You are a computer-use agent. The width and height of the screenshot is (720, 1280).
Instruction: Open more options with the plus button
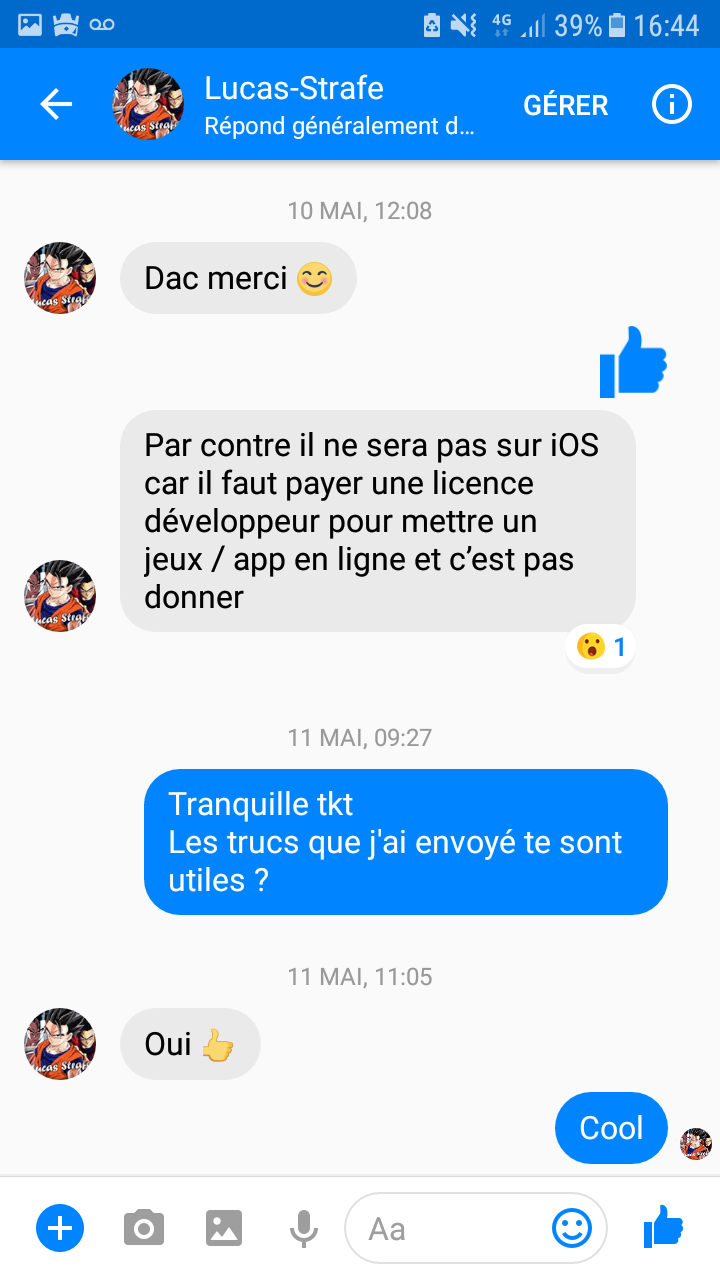[x=60, y=1228]
